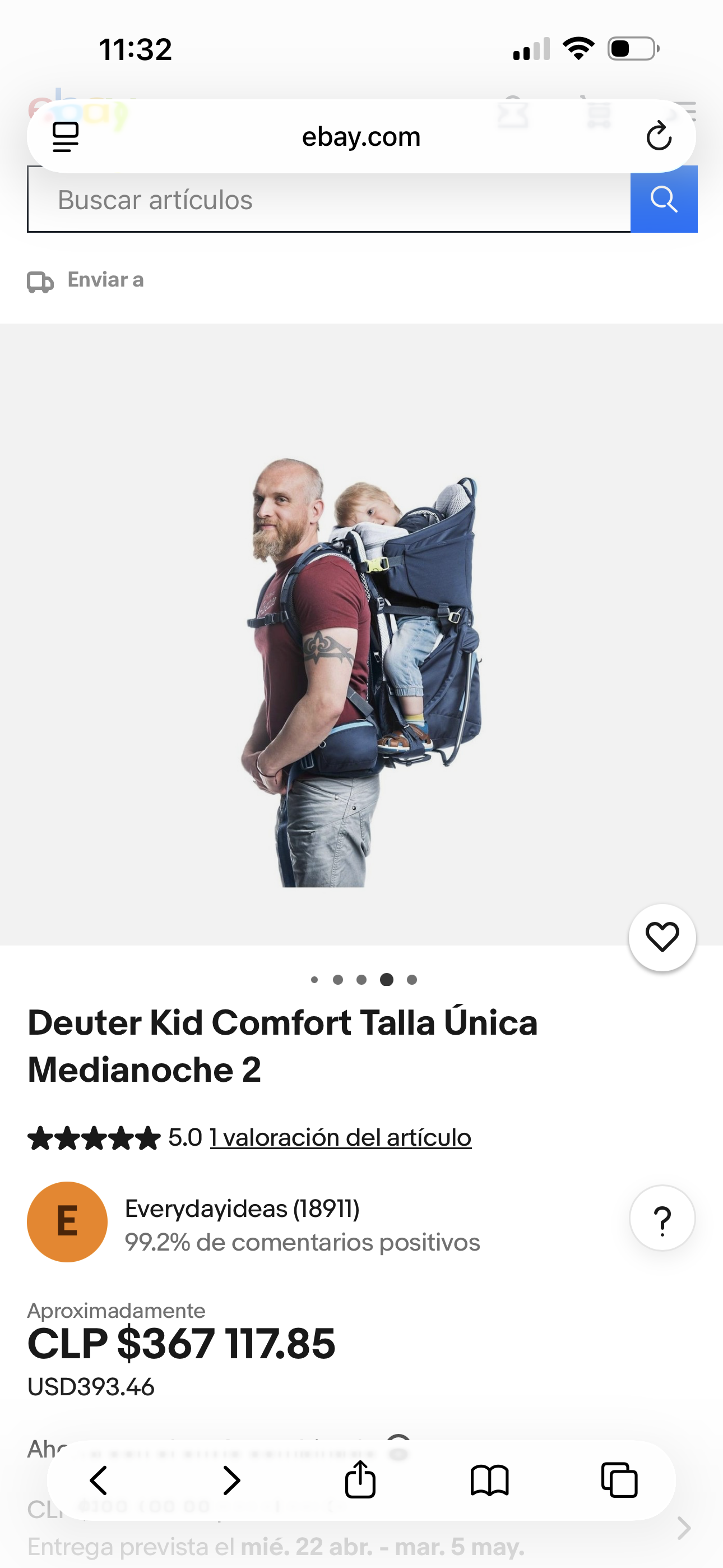Show open Safari tabs
Screen dimensions: 723x1568
pyautogui.click(x=619, y=1481)
